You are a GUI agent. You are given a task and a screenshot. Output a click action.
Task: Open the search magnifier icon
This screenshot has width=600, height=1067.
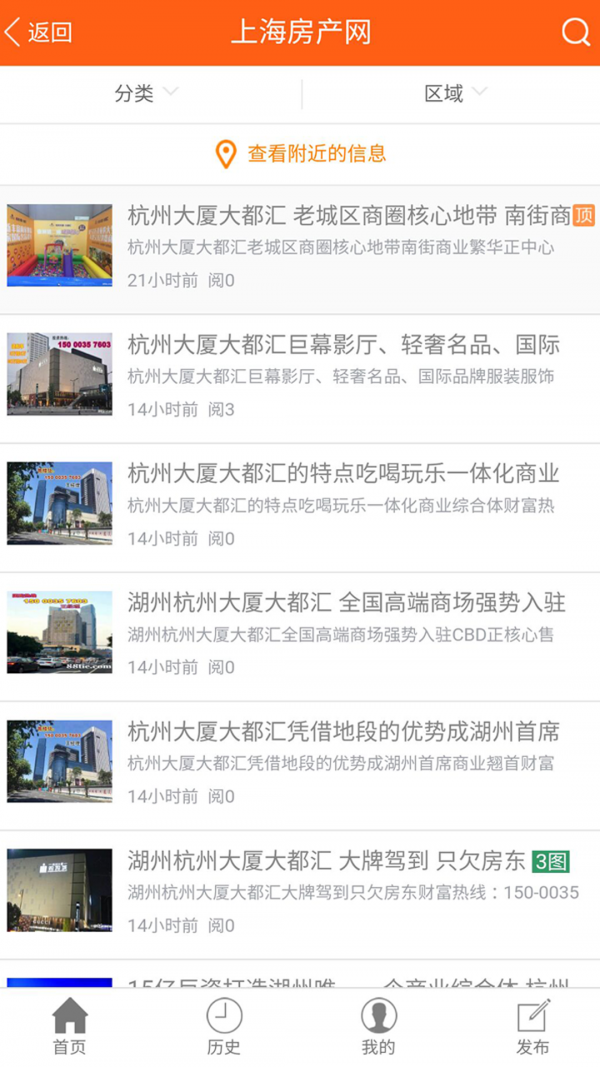pyautogui.click(x=575, y=32)
